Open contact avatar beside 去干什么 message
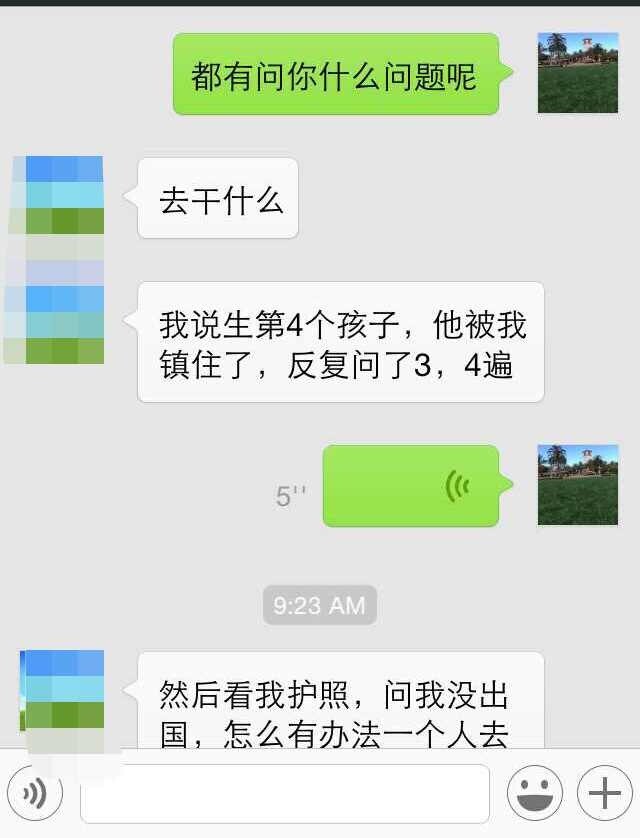This screenshot has height=838, width=640. [x=58, y=196]
